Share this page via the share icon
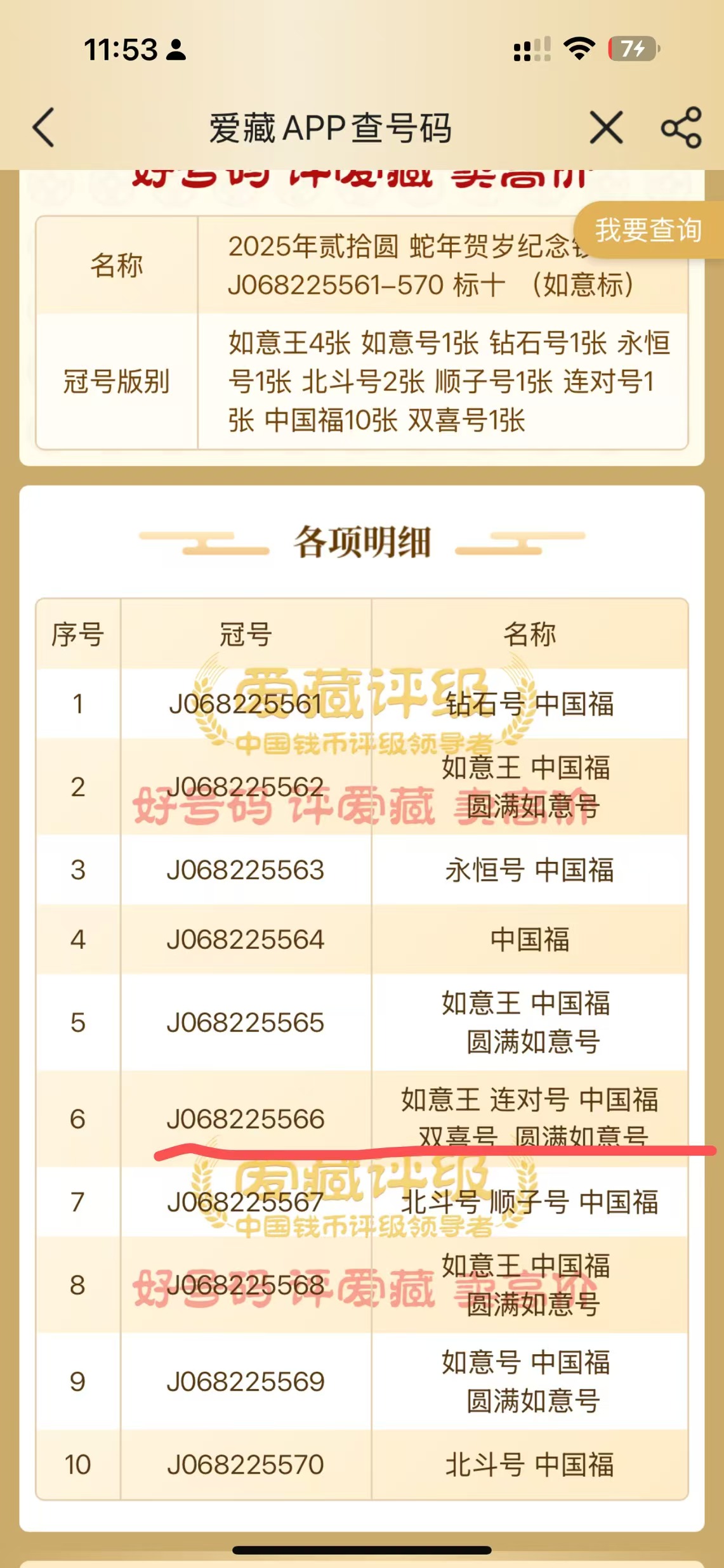Image resolution: width=724 pixels, height=1568 pixels. pos(681,127)
